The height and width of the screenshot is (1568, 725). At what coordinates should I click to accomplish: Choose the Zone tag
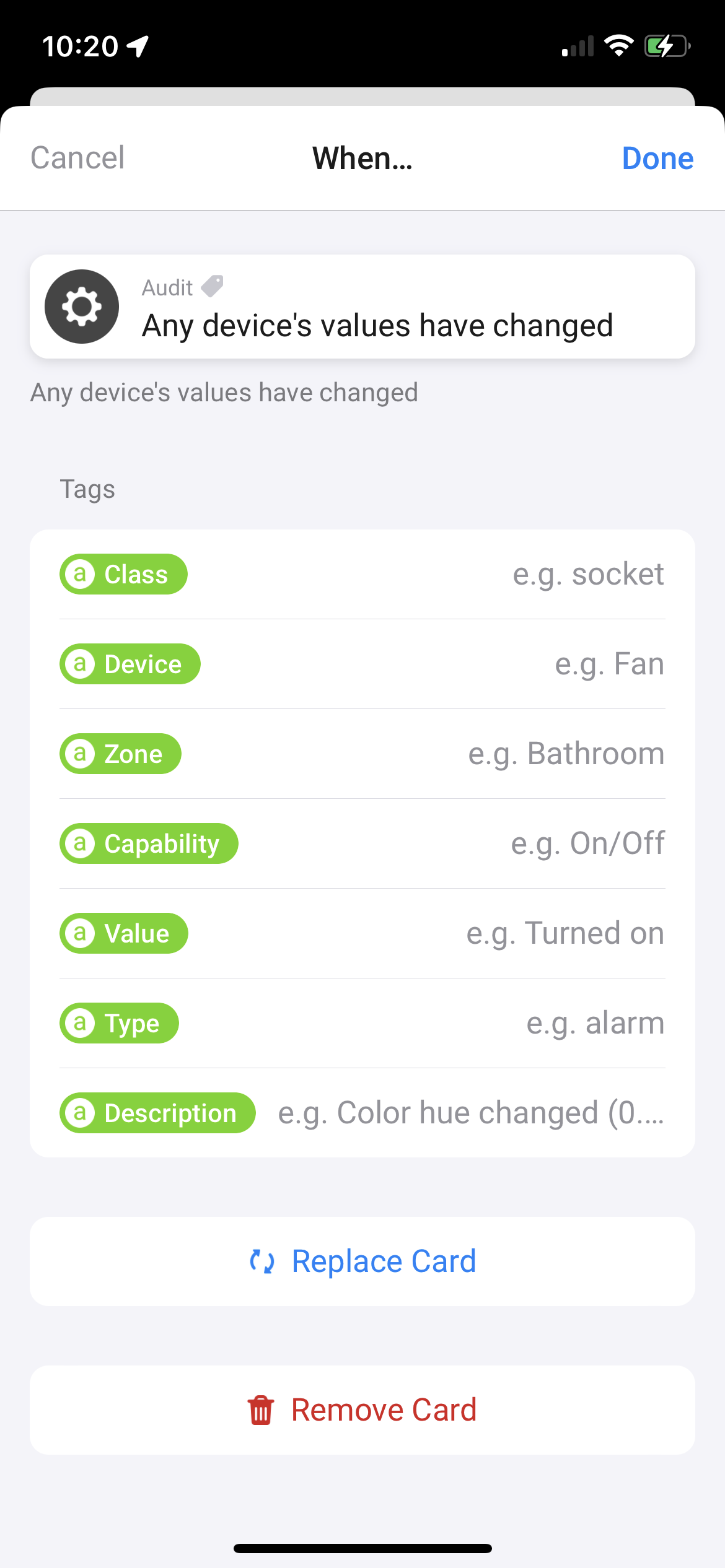121,754
